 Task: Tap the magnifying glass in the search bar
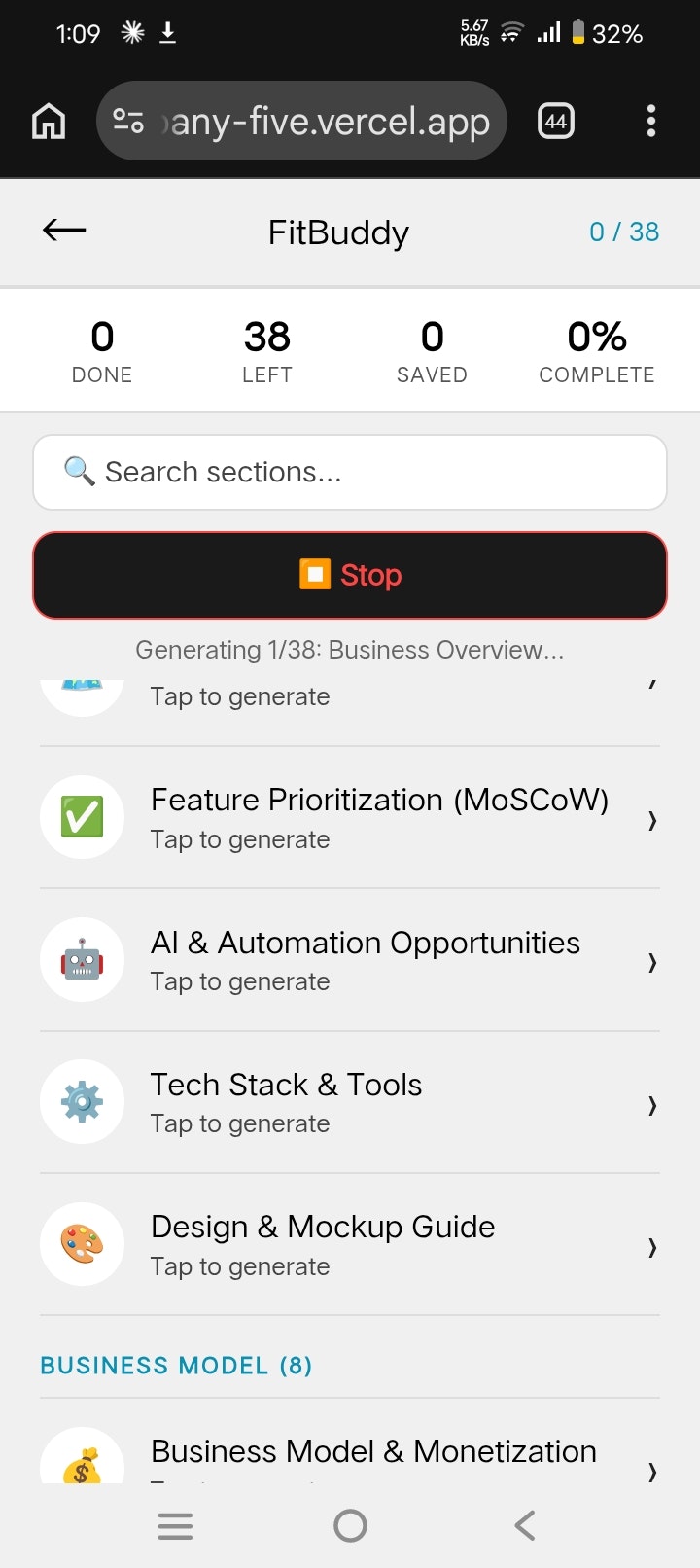coord(79,472)
